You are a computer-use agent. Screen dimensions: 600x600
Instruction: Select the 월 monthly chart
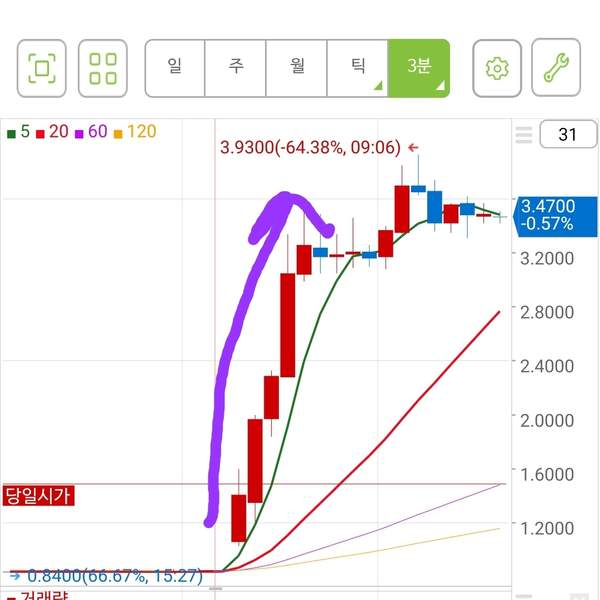click(297, 68)
